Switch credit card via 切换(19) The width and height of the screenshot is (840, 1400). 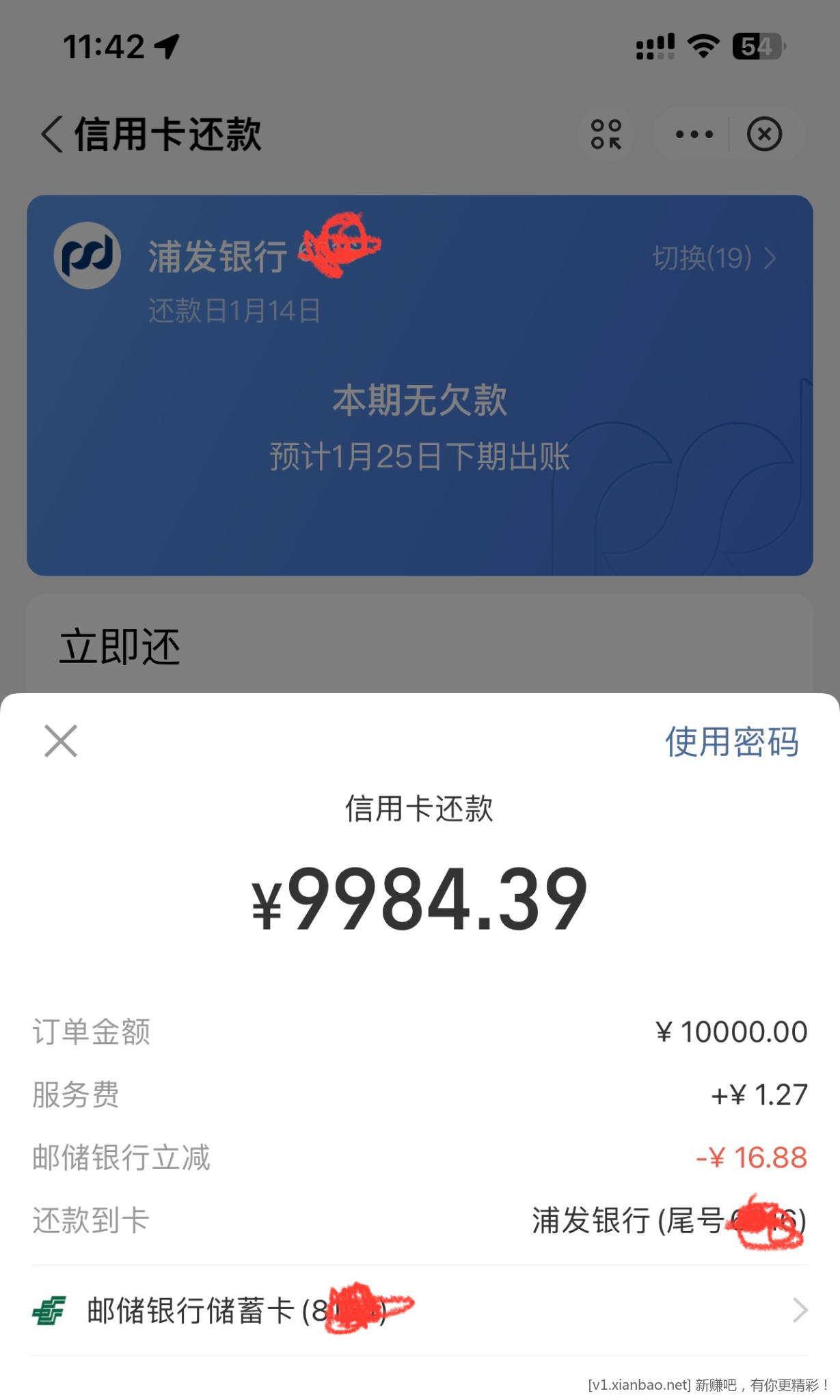pos(714,258)
